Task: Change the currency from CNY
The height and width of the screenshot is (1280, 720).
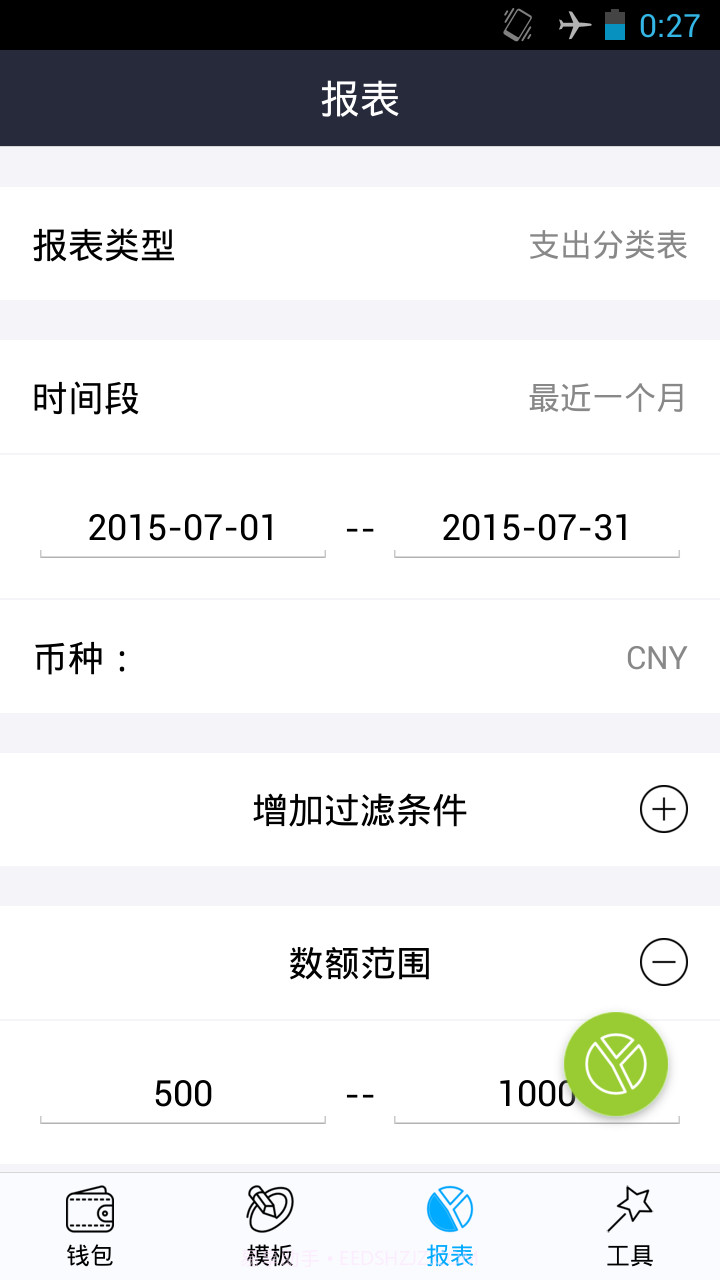Action: point(656,657)
